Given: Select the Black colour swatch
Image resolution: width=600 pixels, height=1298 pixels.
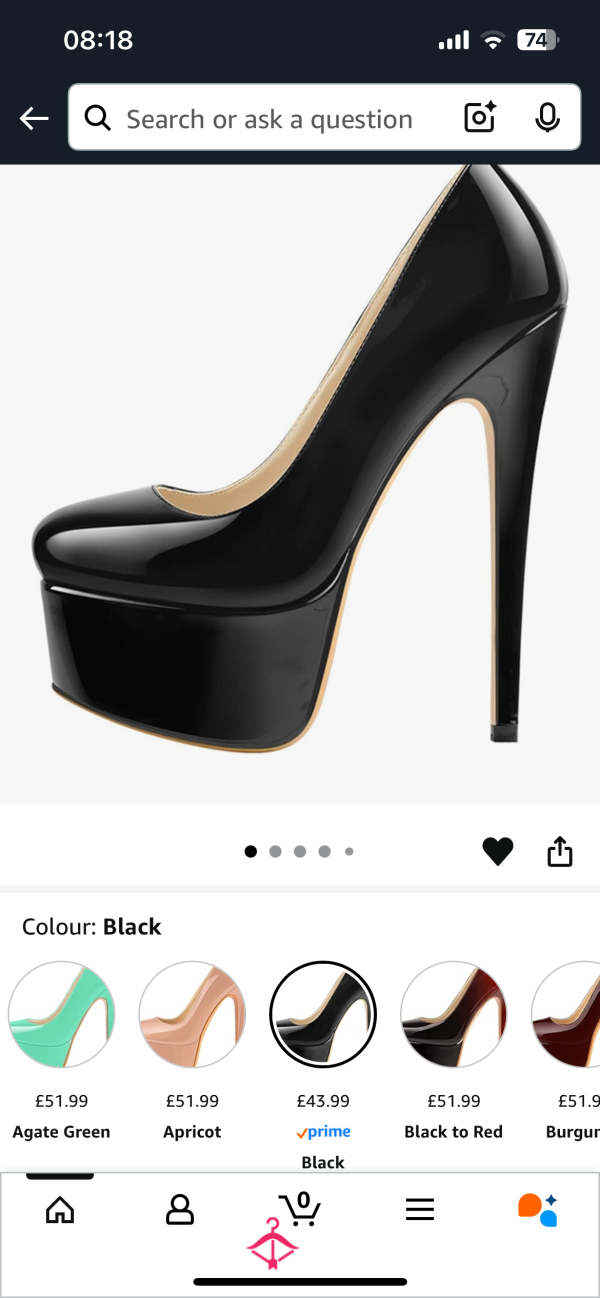Looking at the screenshot, I should click(x=323, y=1015).
